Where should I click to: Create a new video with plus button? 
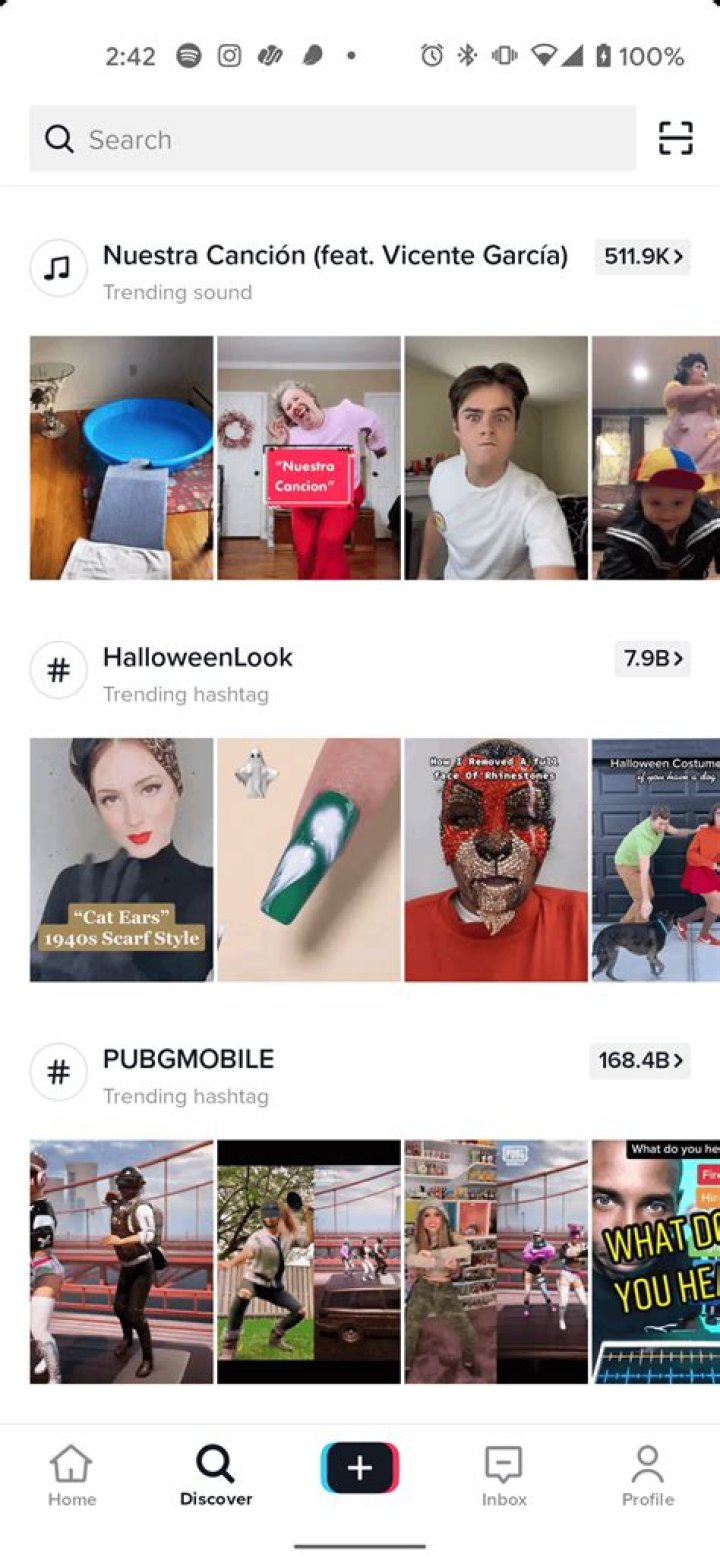pos(360,1468)
